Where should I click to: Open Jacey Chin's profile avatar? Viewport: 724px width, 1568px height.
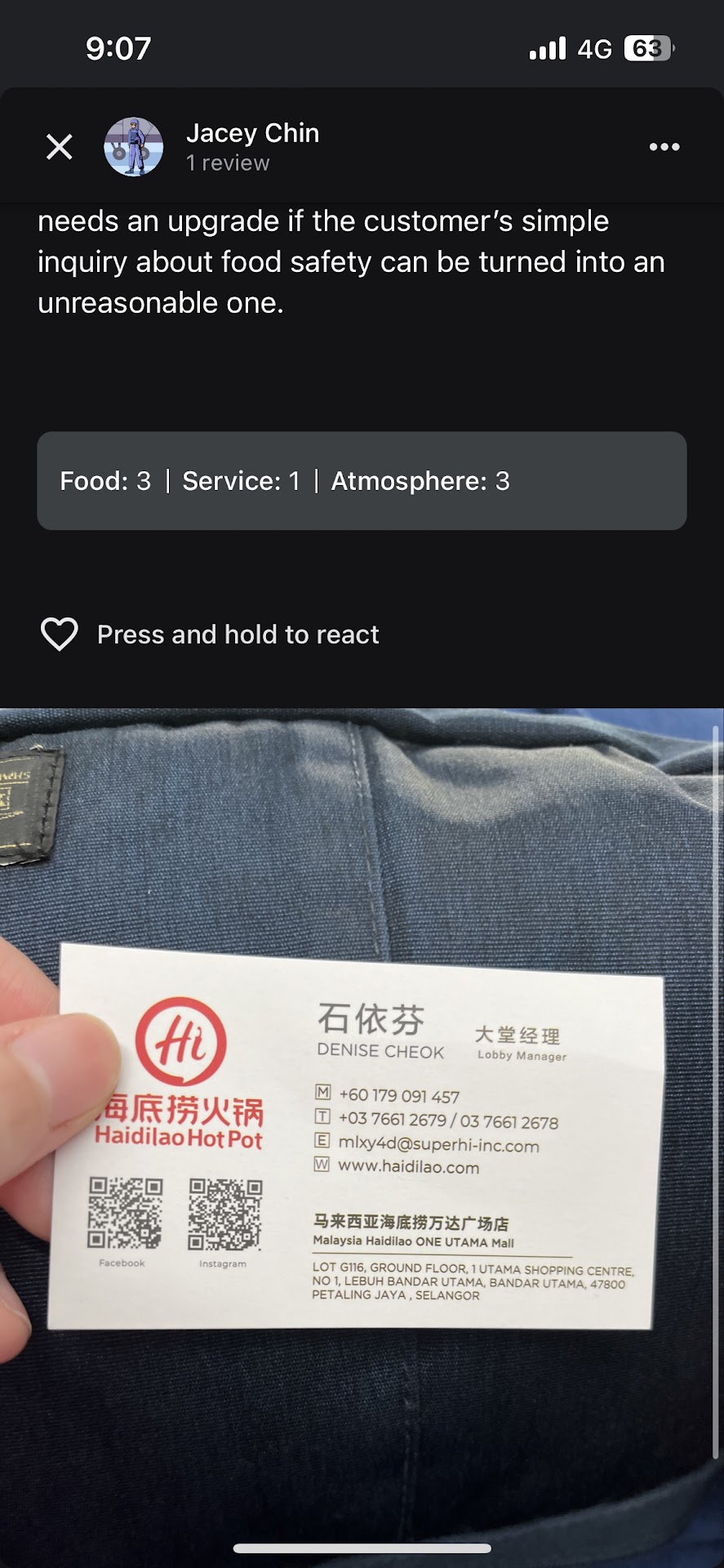pyautogui.click(x=133, y=147)
